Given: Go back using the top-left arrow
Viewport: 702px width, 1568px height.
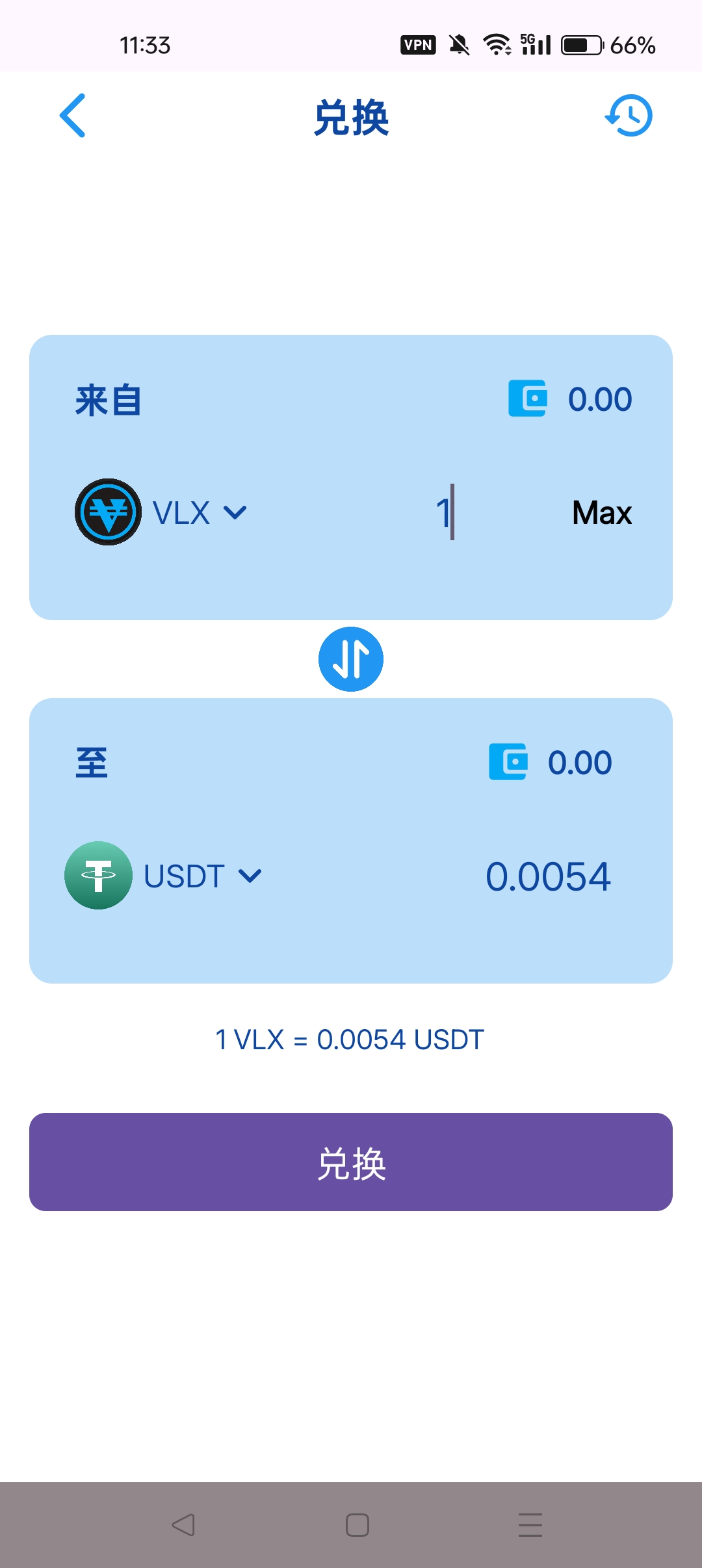Looking at the screenshot, I should point(73,116).
